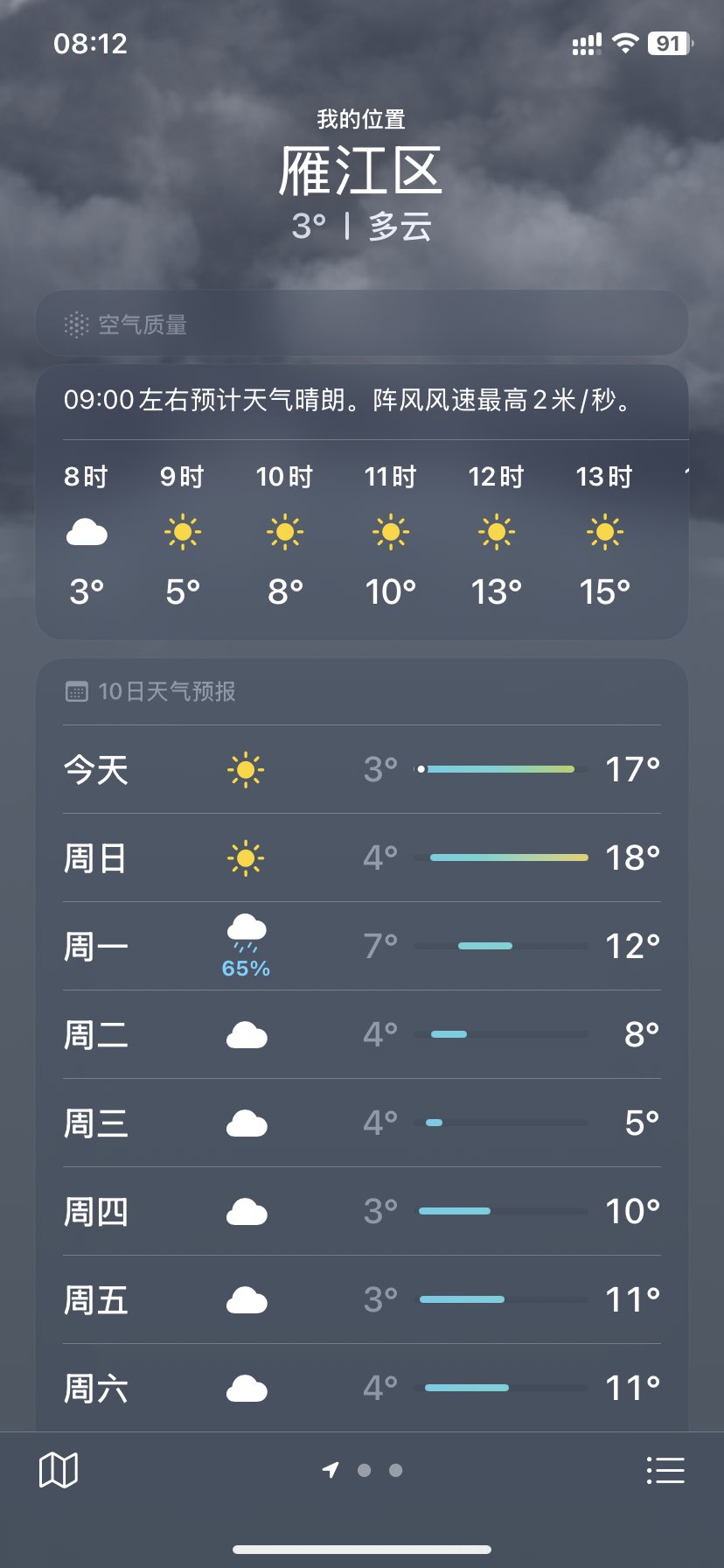Open the weather map icon

[x=59, y=1470]
